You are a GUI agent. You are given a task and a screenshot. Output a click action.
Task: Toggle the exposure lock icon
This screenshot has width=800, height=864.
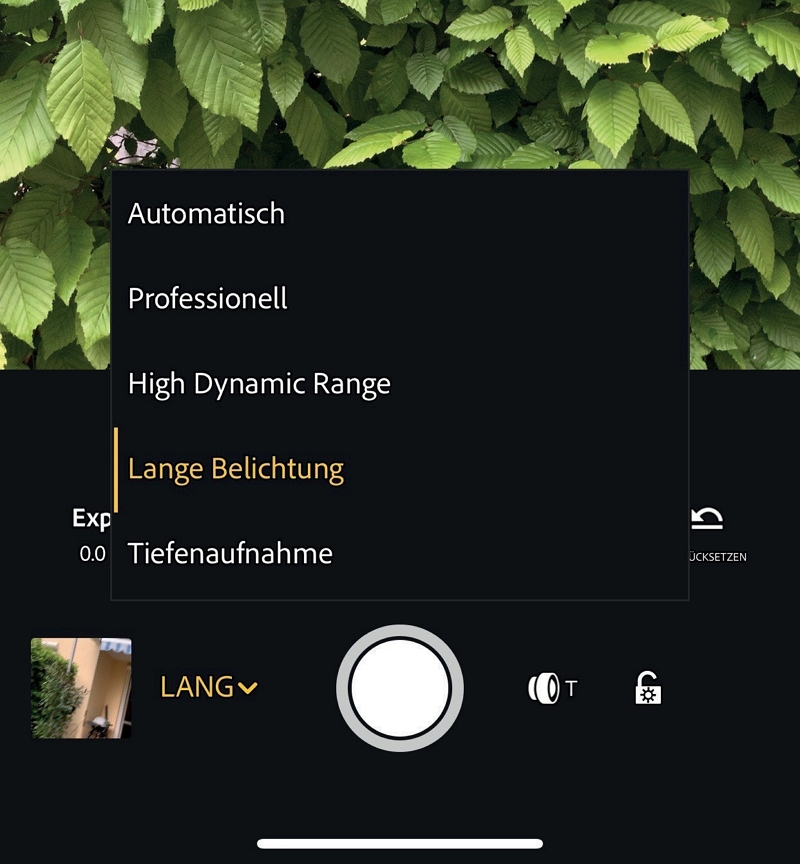point(648,688)
